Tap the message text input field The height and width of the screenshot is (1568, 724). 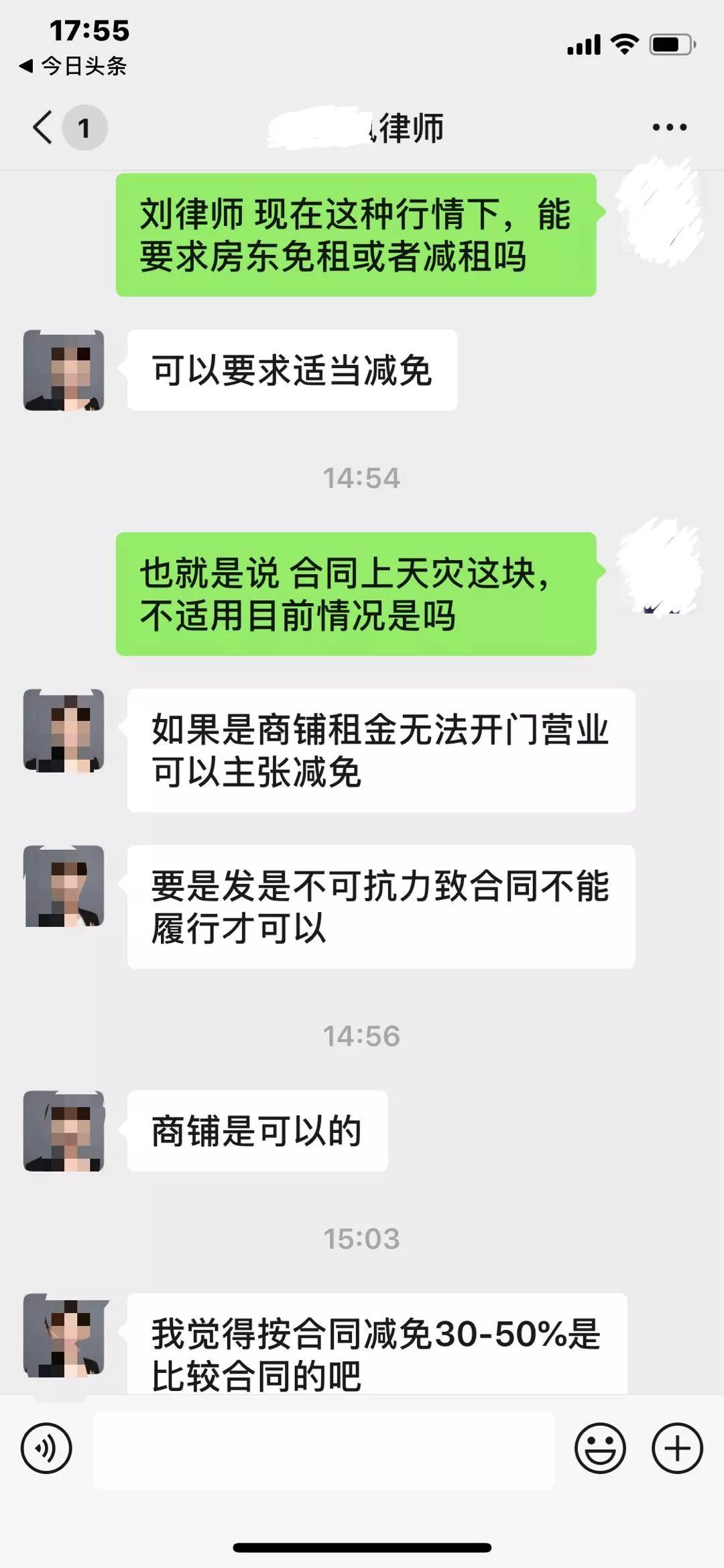click(323, 1449)
